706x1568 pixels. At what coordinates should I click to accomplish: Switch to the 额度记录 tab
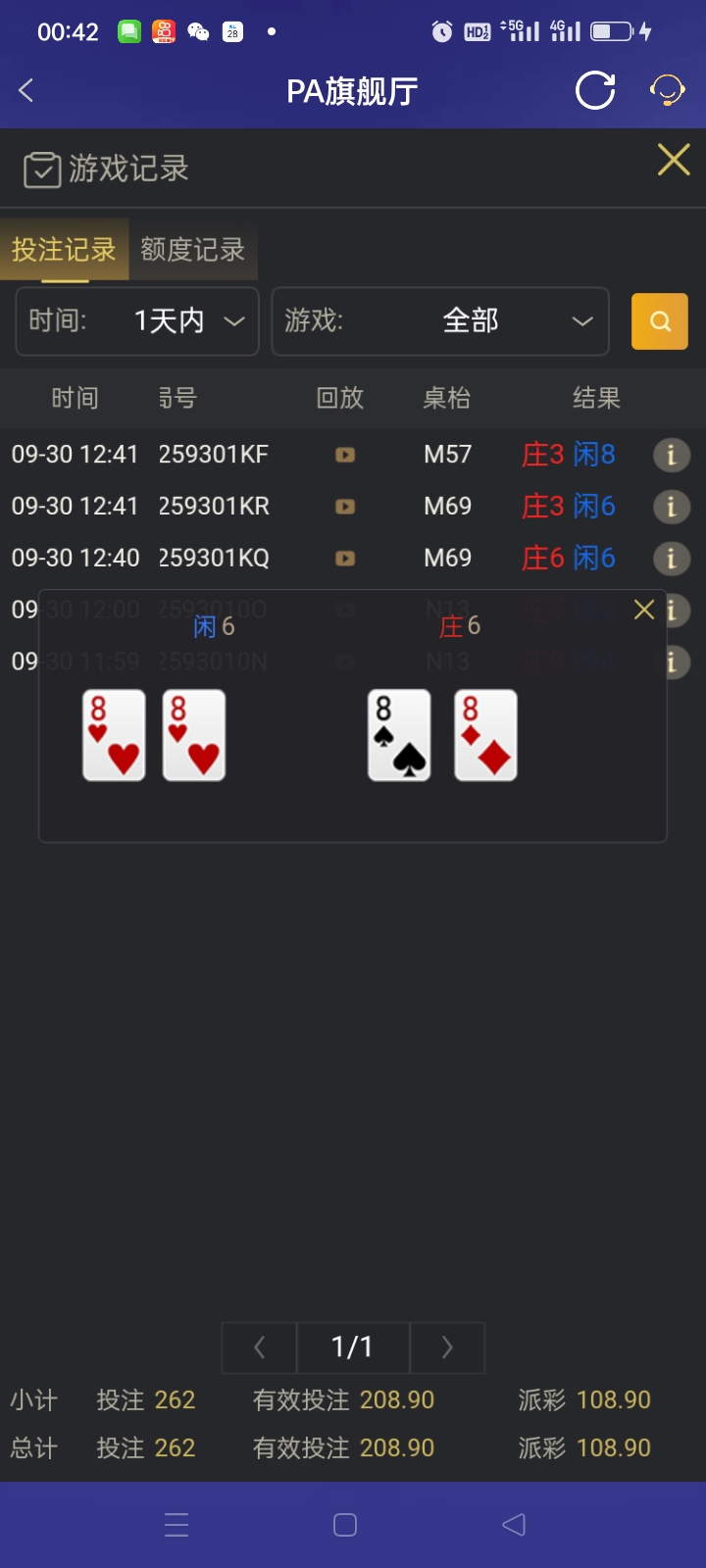coord(193,250)
